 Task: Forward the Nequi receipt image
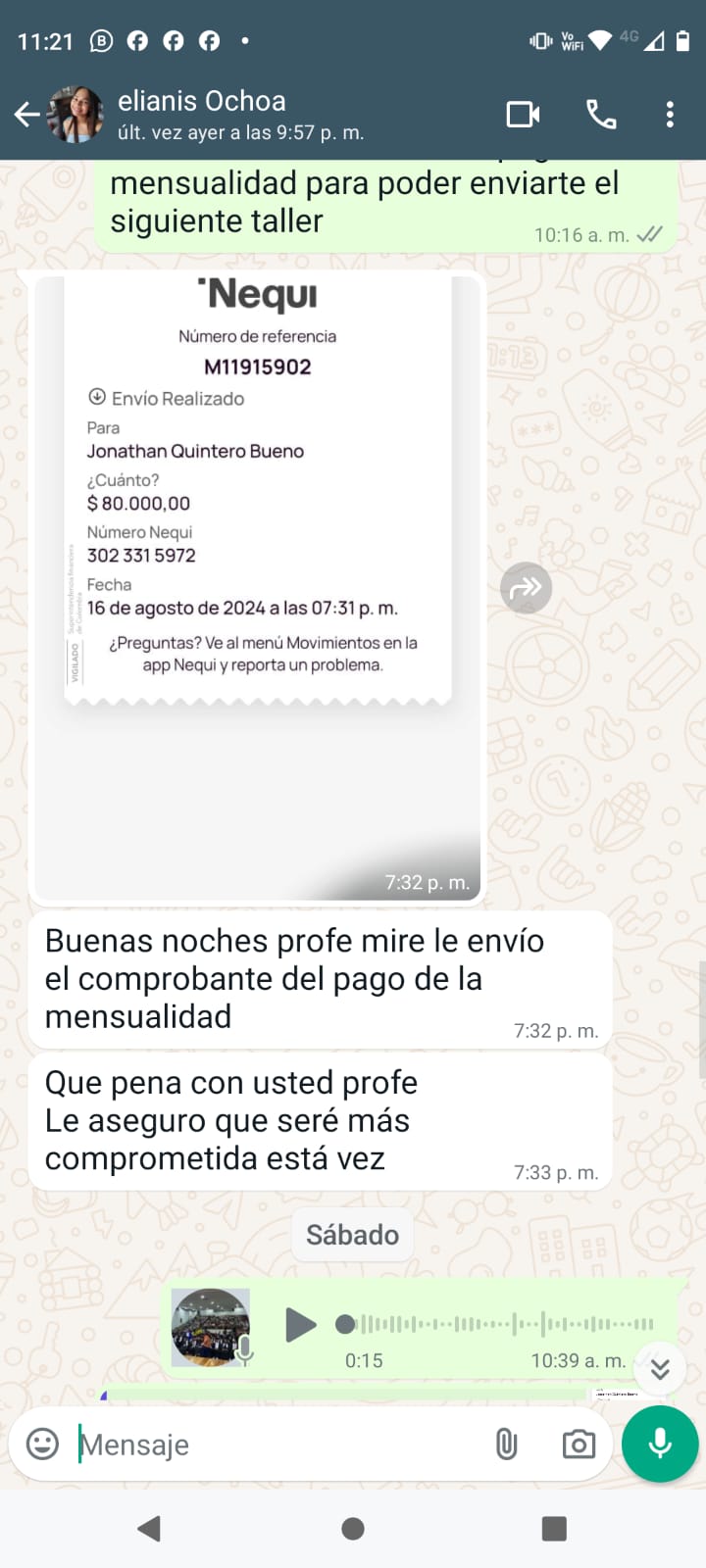[527, 588]
